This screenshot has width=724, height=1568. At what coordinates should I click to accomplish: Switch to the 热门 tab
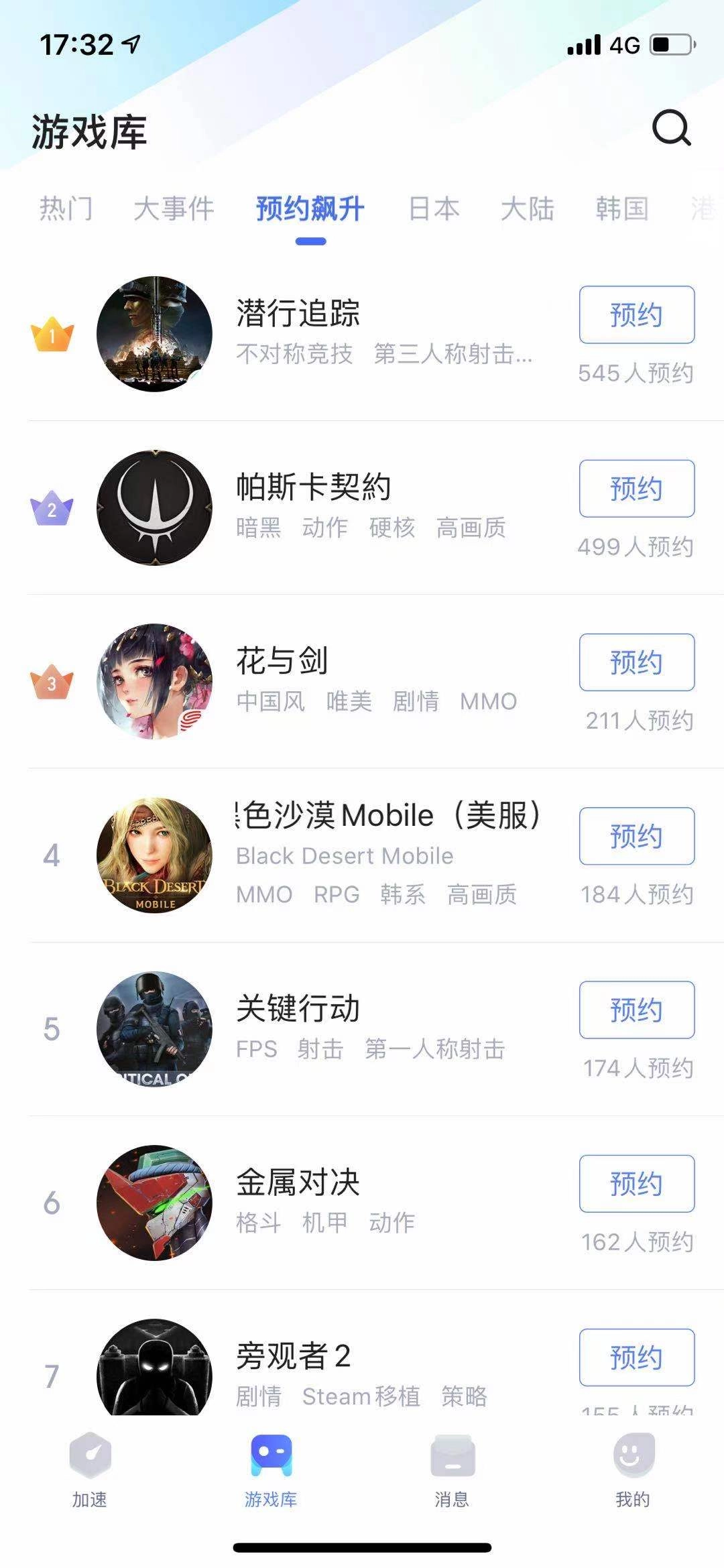[x=66, y=209]
